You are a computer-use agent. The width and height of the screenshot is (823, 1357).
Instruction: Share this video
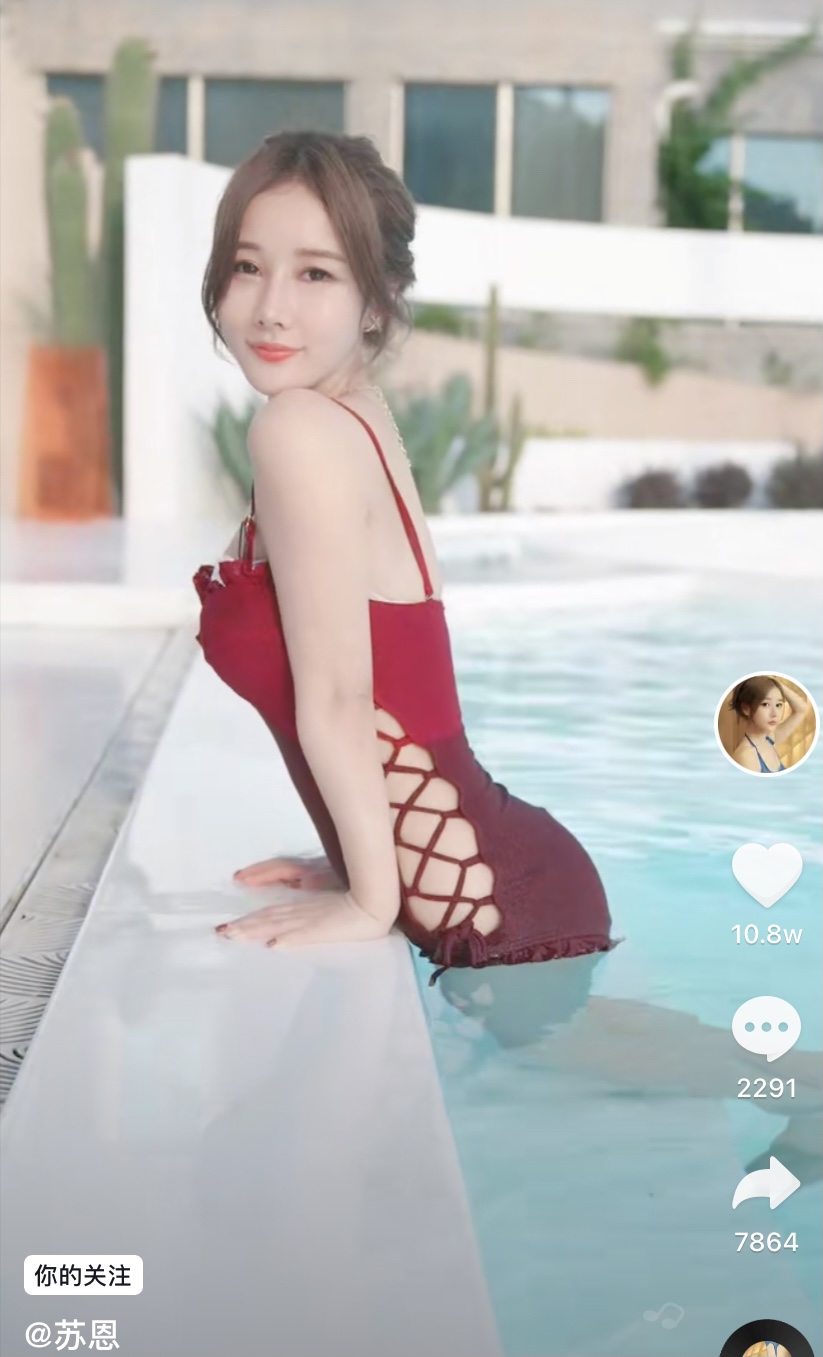coord(767,1184)
